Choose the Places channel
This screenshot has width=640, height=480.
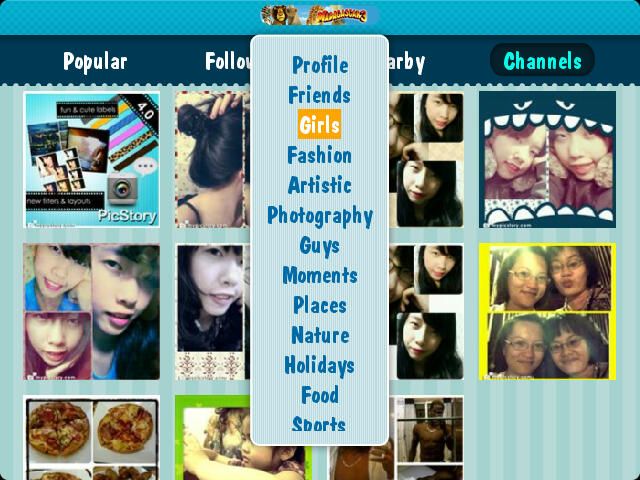320,305
